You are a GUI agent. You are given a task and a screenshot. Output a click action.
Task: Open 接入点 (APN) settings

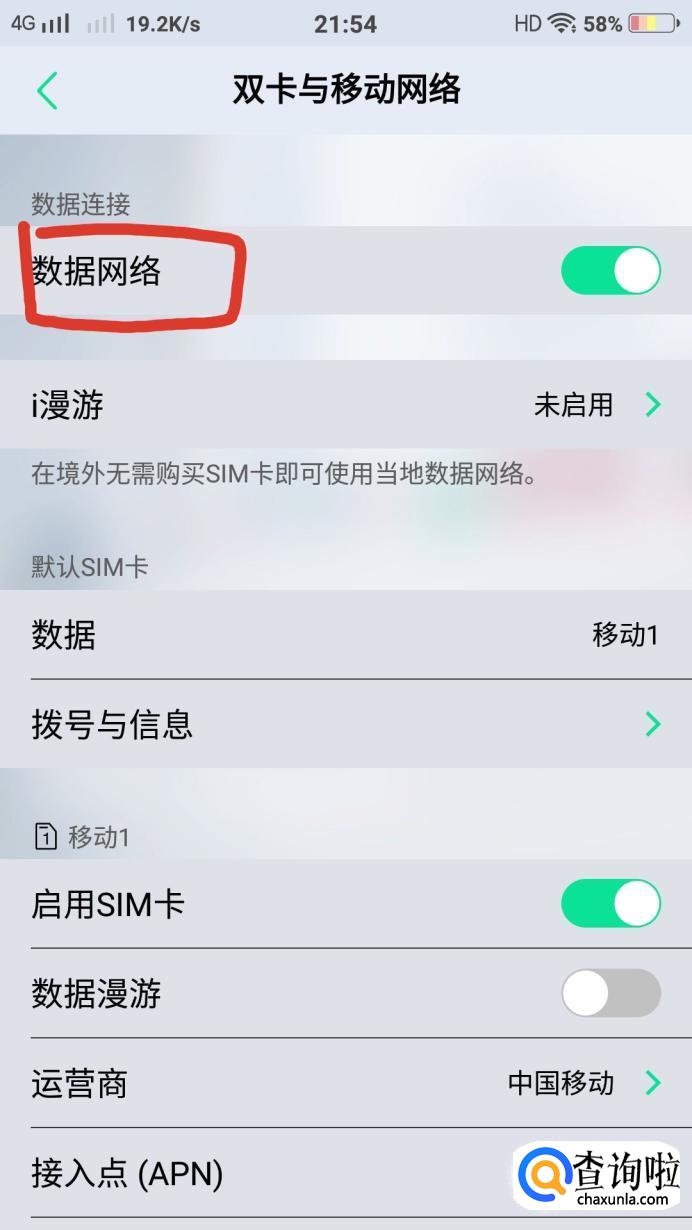pos(260,1173)
